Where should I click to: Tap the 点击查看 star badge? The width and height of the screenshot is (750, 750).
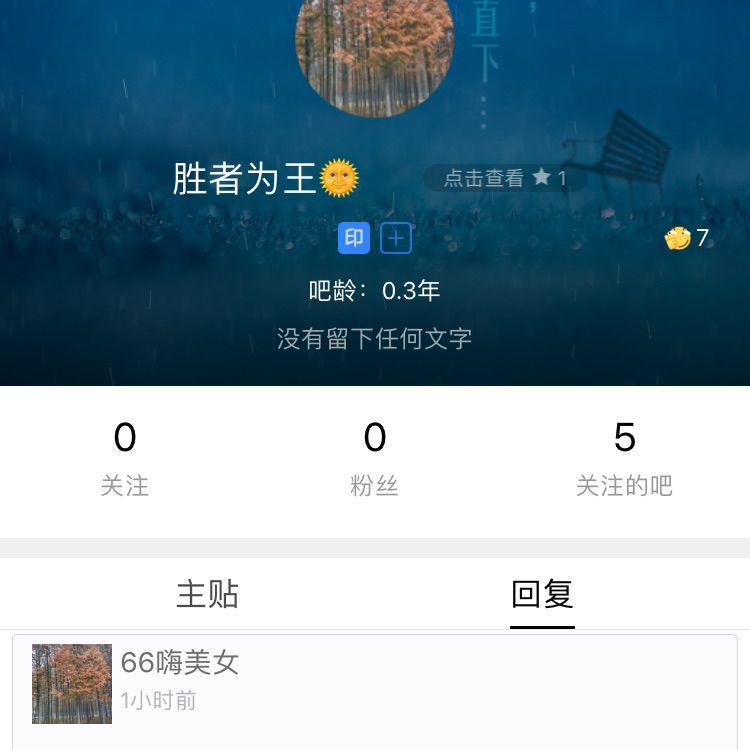pos(505,178)
